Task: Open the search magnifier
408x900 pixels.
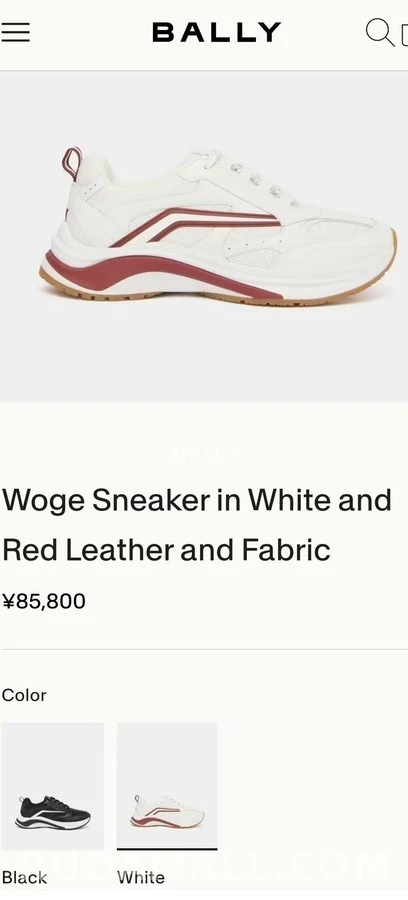Action: [380, 32]
